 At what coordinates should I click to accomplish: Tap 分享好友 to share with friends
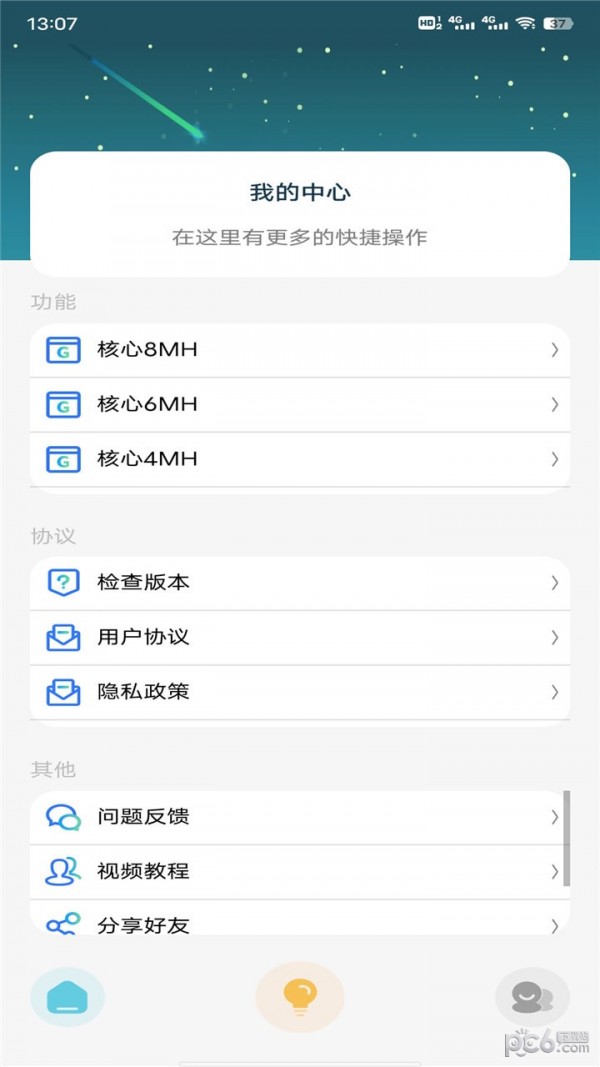pos(300,923)
